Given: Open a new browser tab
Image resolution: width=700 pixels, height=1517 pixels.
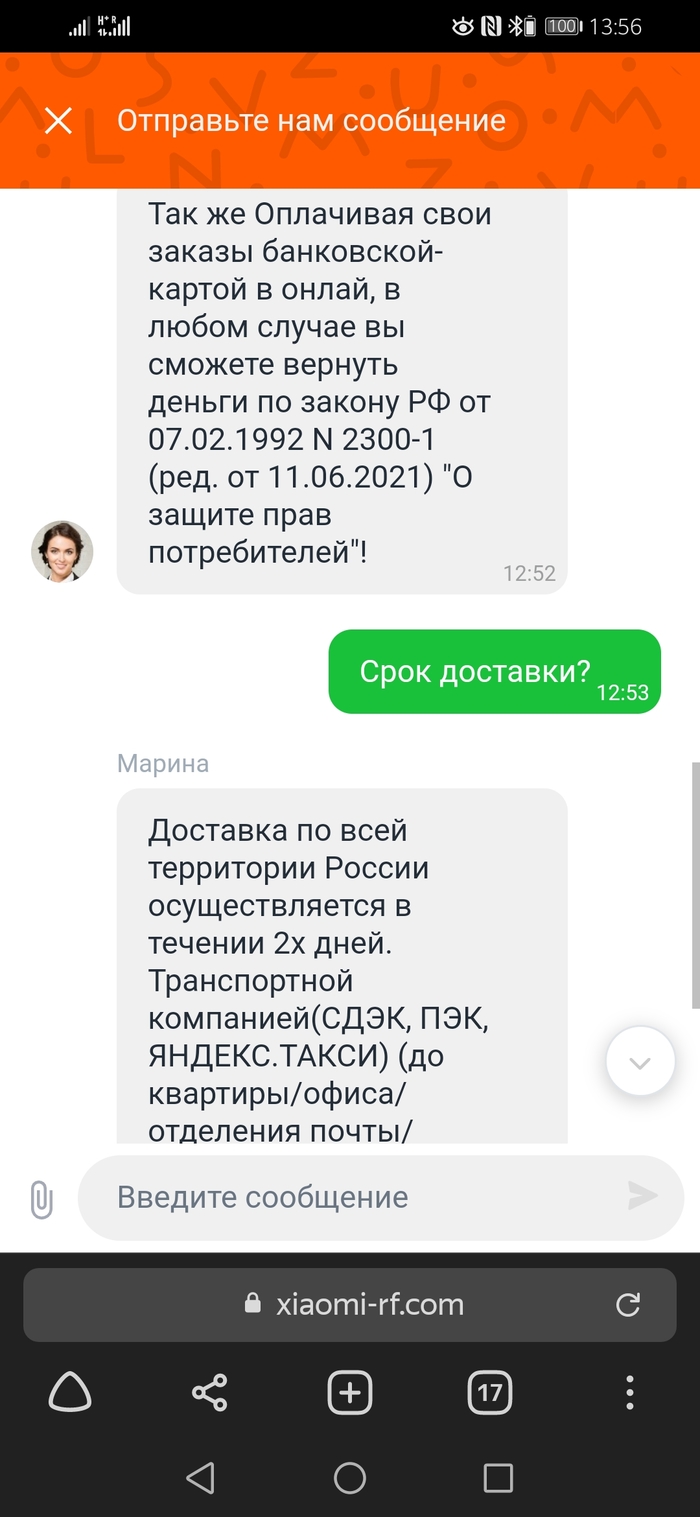Looking at the screenshot, I should pyautogui.click(x=350, y=1392).
